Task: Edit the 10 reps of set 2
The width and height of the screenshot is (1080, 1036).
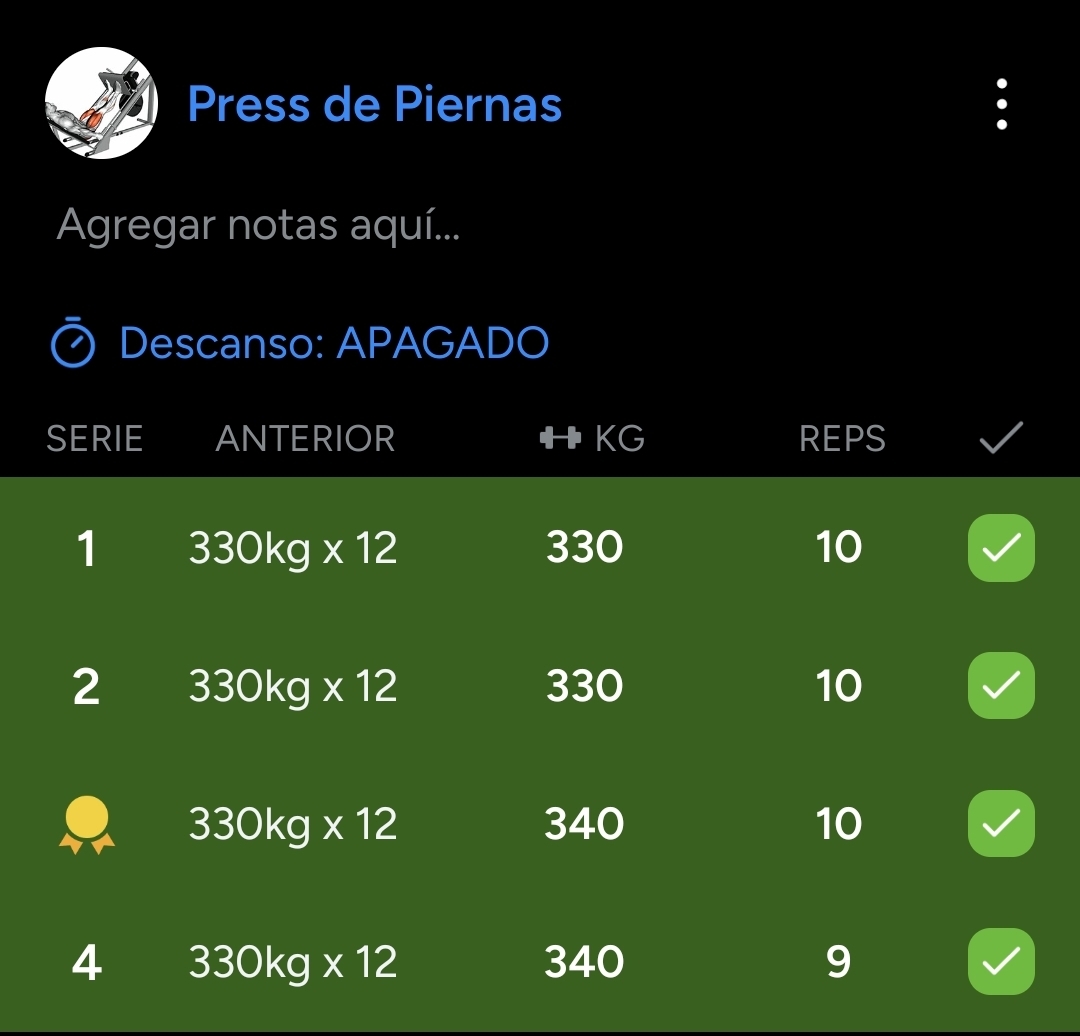Action: point(838,686)
